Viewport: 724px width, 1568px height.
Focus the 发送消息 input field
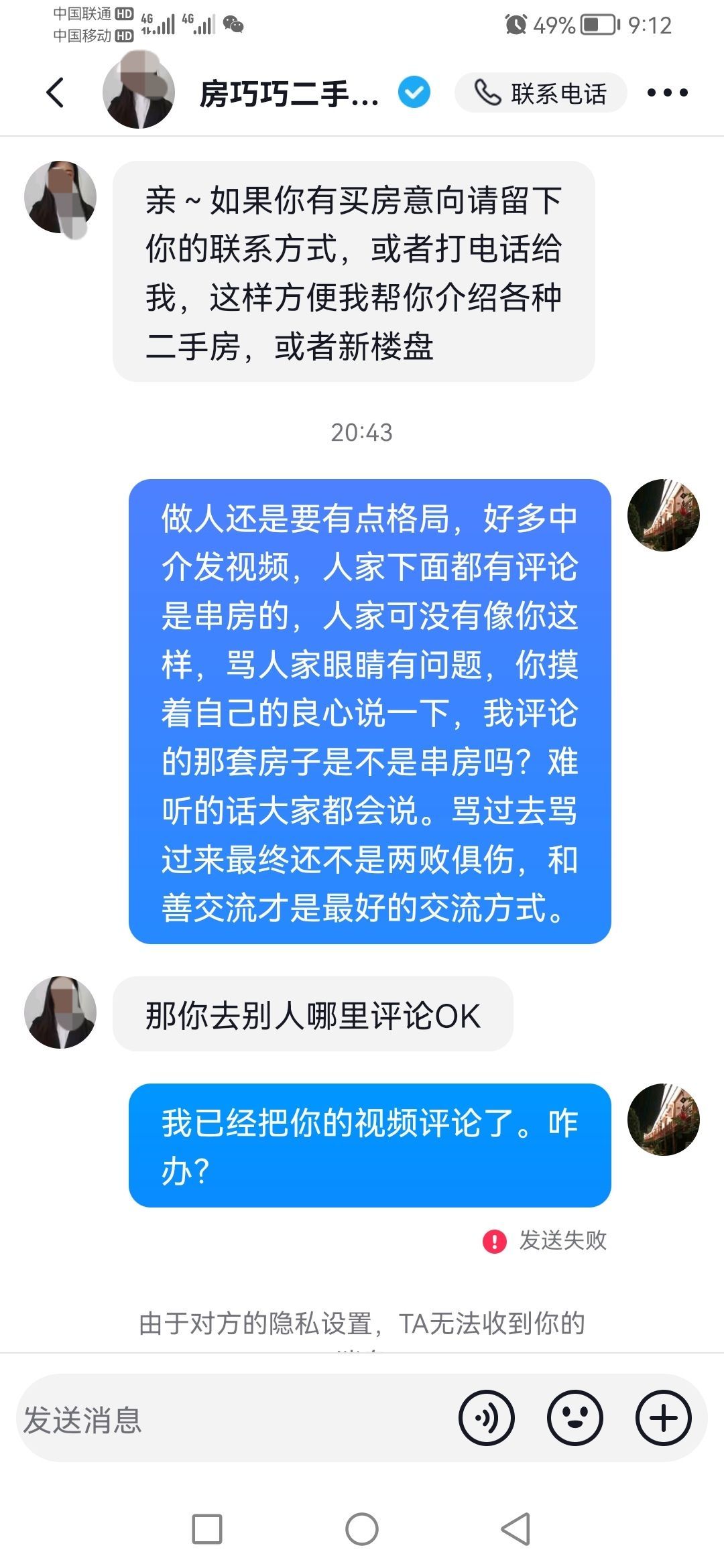point(228,1419)
